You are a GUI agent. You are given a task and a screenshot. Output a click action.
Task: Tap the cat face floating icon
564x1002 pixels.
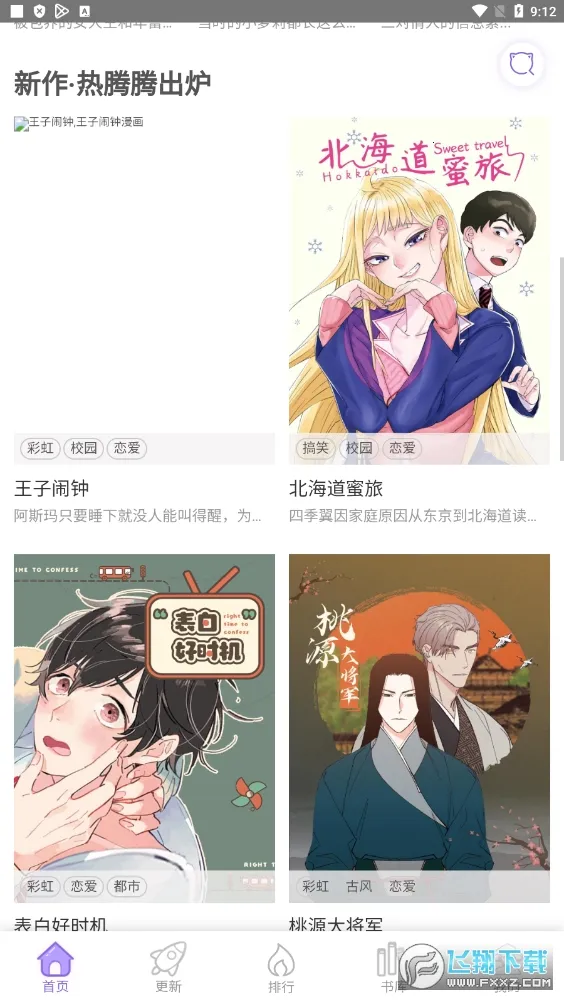521,64
